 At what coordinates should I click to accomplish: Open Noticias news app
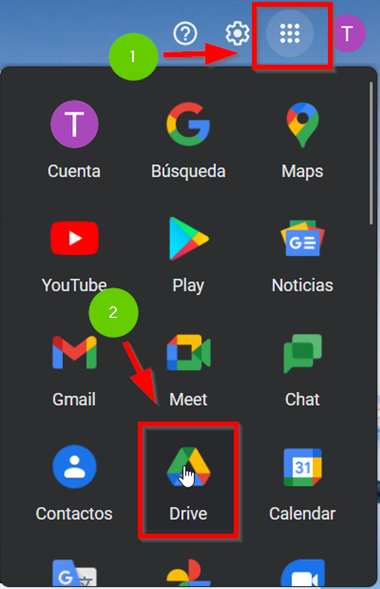click(303, 255)
